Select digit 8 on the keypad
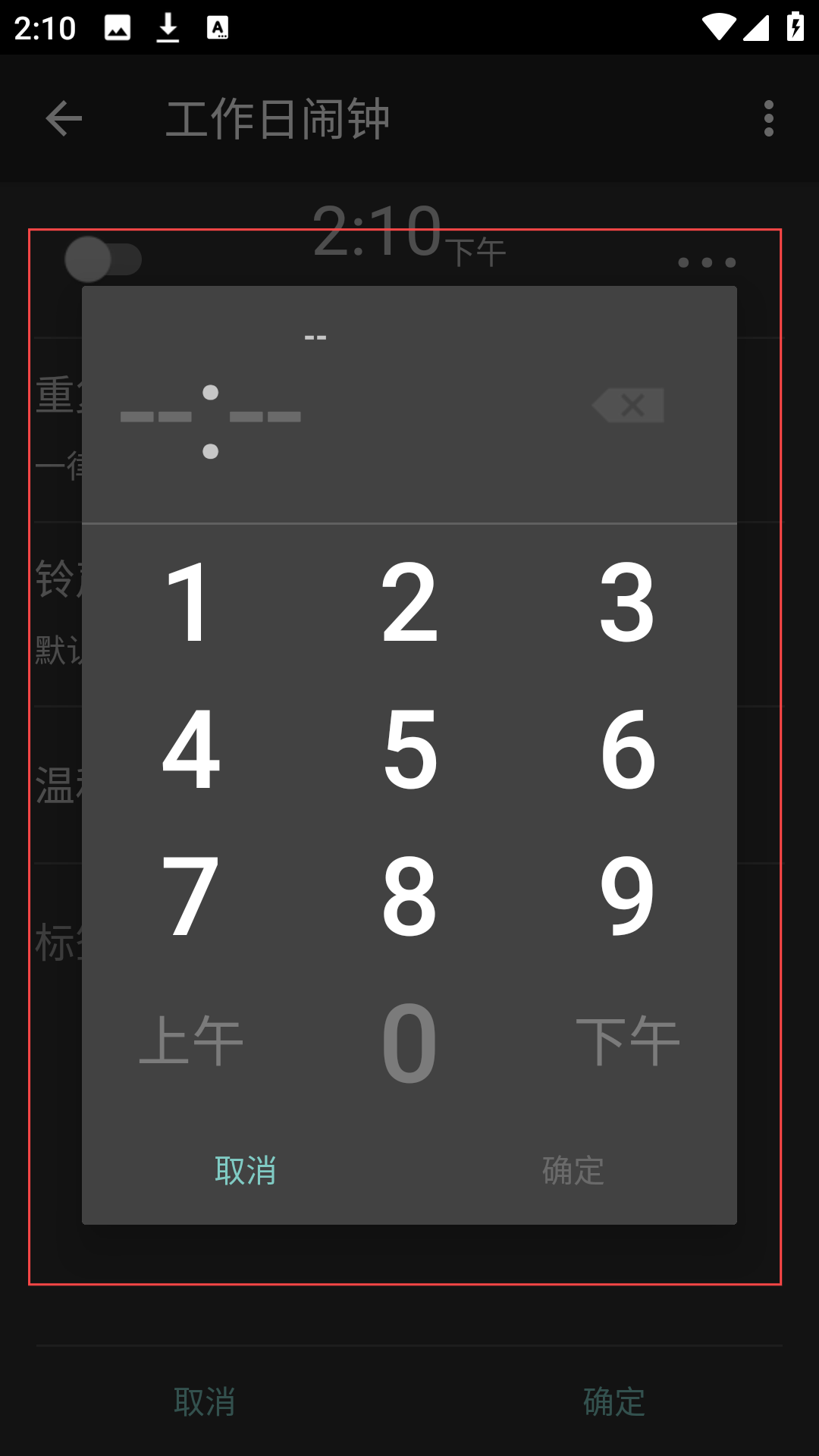Viewport: 819px width, 1456px height. 409,896
